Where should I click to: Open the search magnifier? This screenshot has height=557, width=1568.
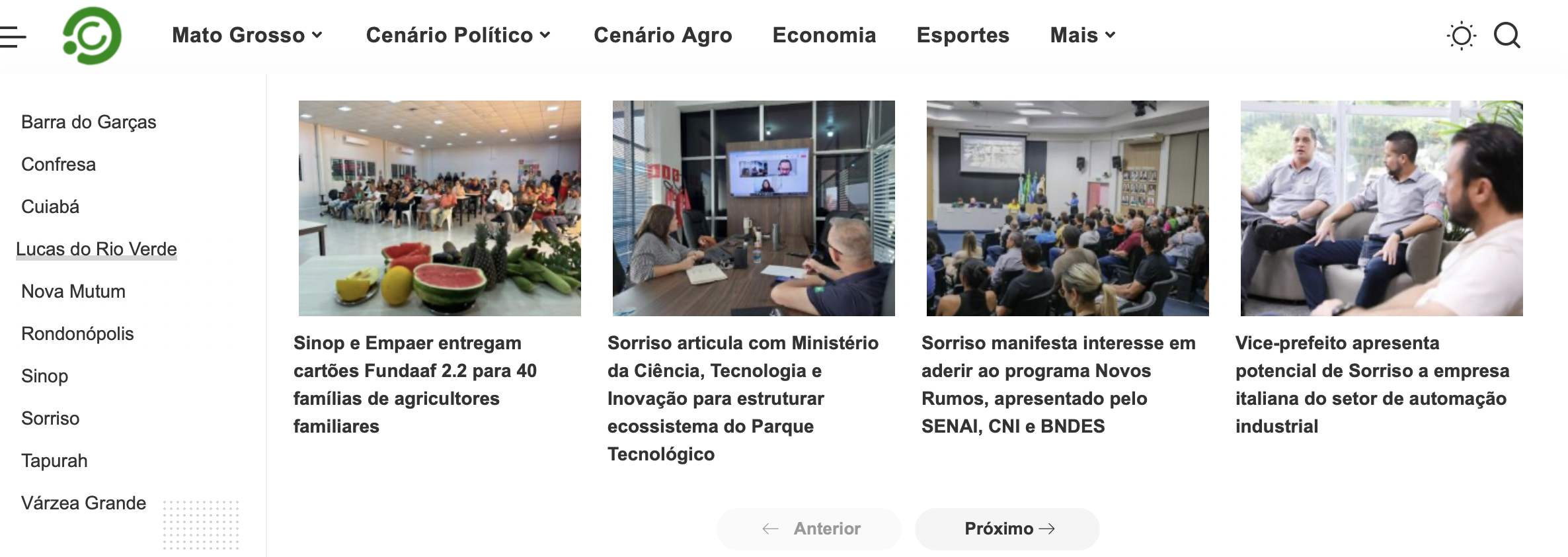pos(1507,36)
